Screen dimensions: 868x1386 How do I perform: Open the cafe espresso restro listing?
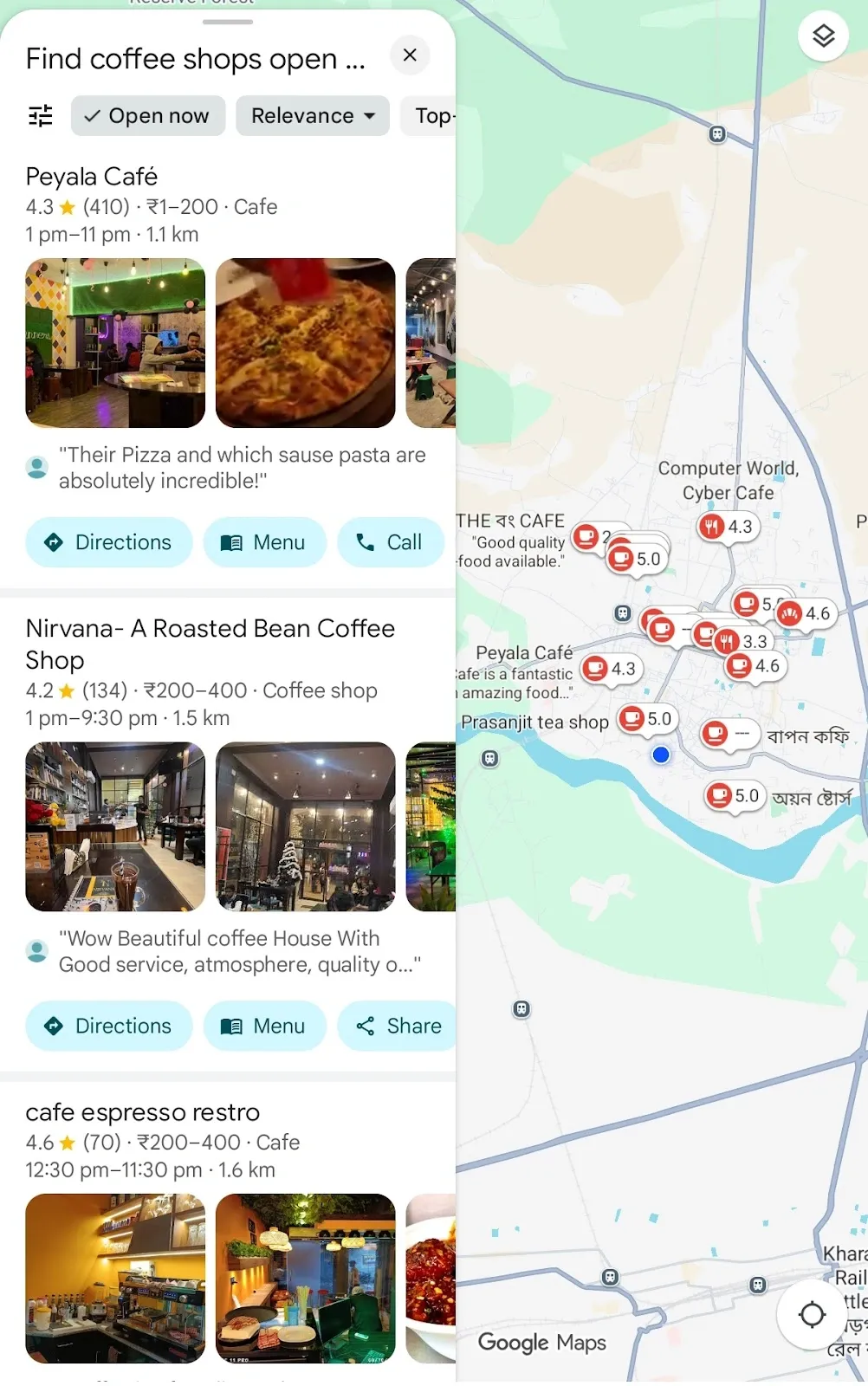click(x=143, y=1112)
